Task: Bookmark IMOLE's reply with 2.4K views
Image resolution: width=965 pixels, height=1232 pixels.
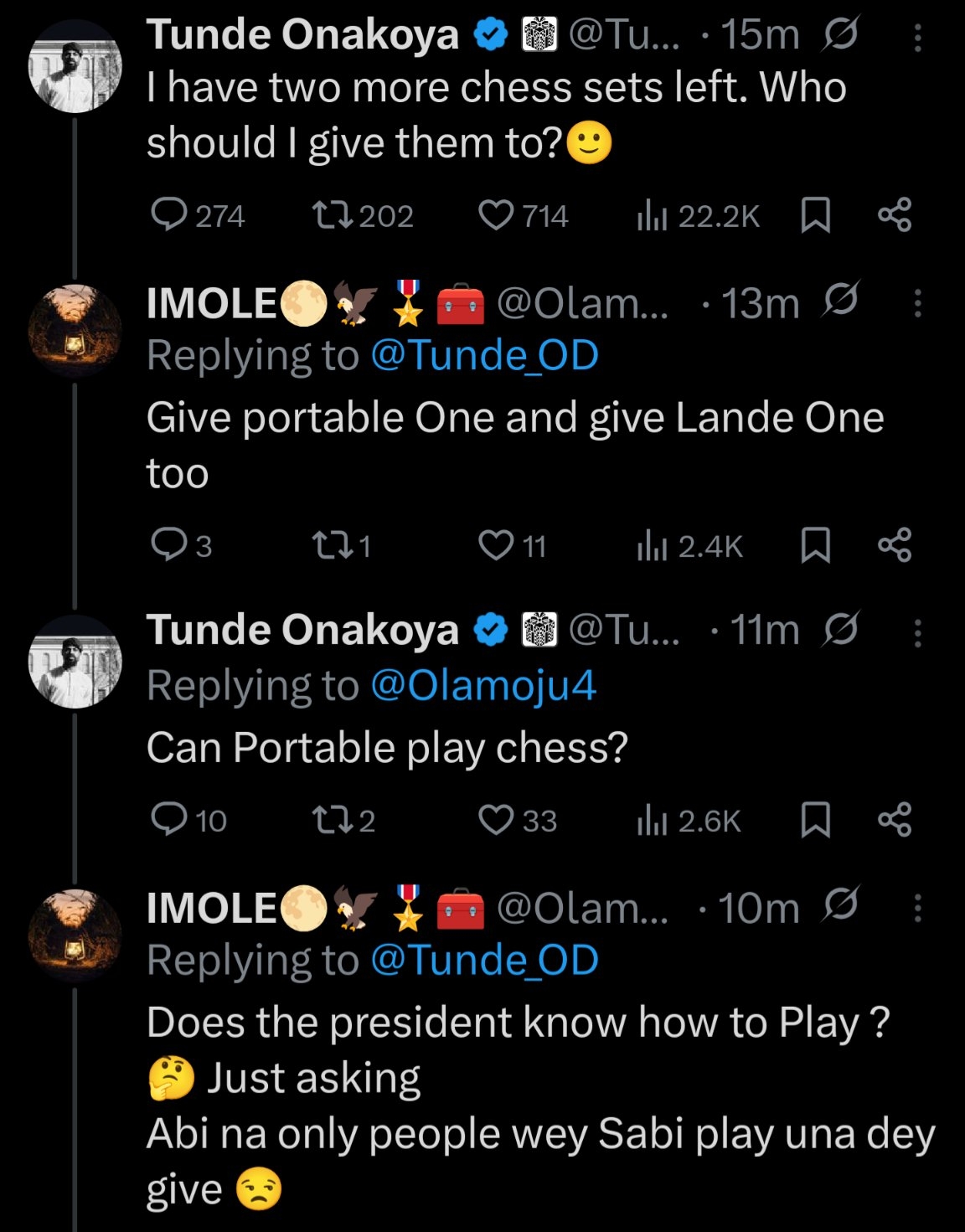Action: coord(815,546)
